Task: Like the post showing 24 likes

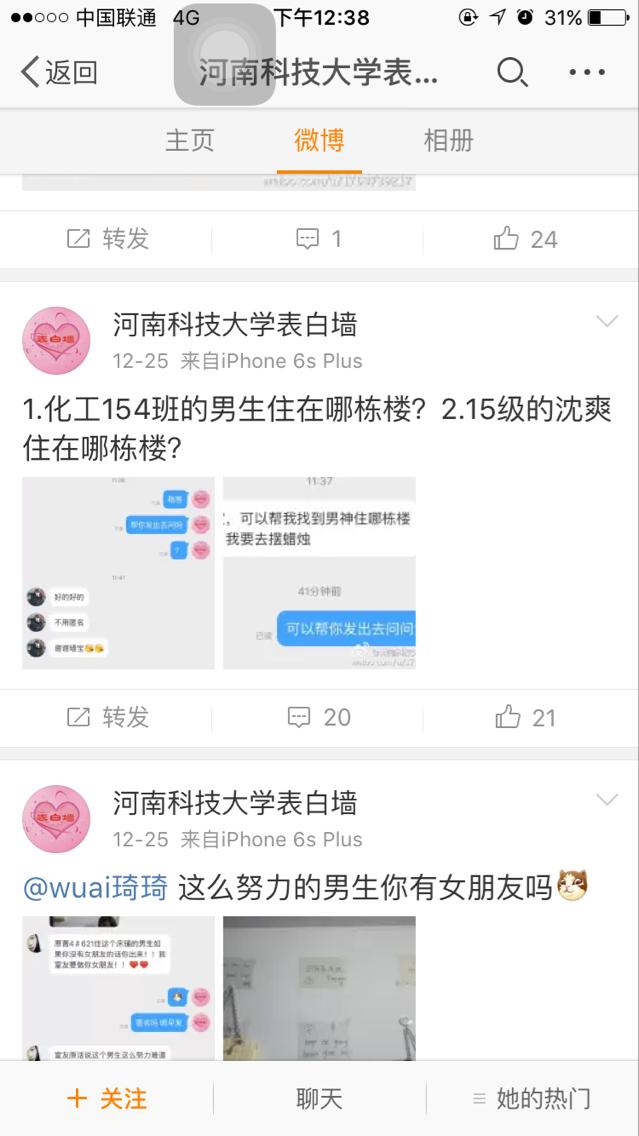Action: [526, 239]
